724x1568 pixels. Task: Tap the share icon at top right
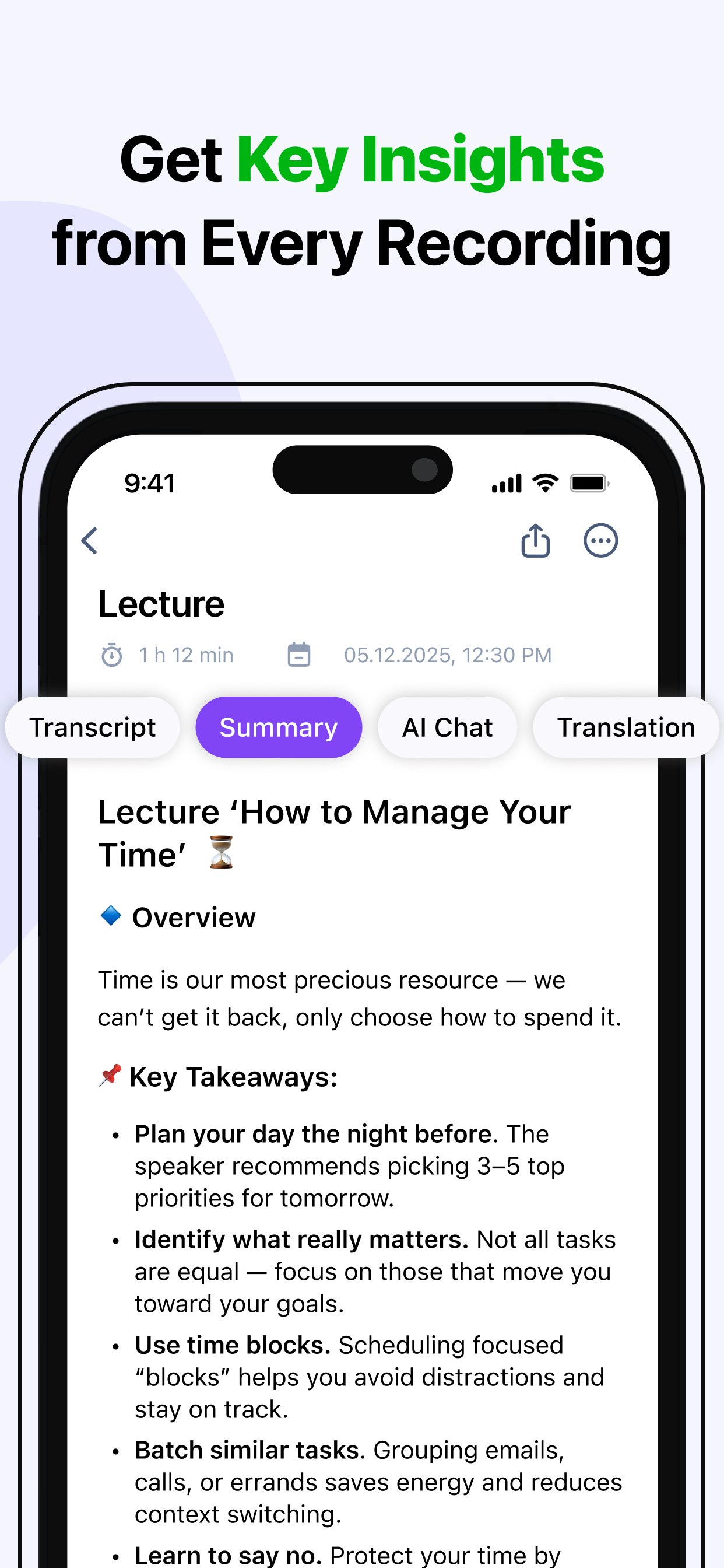(534, 541)
